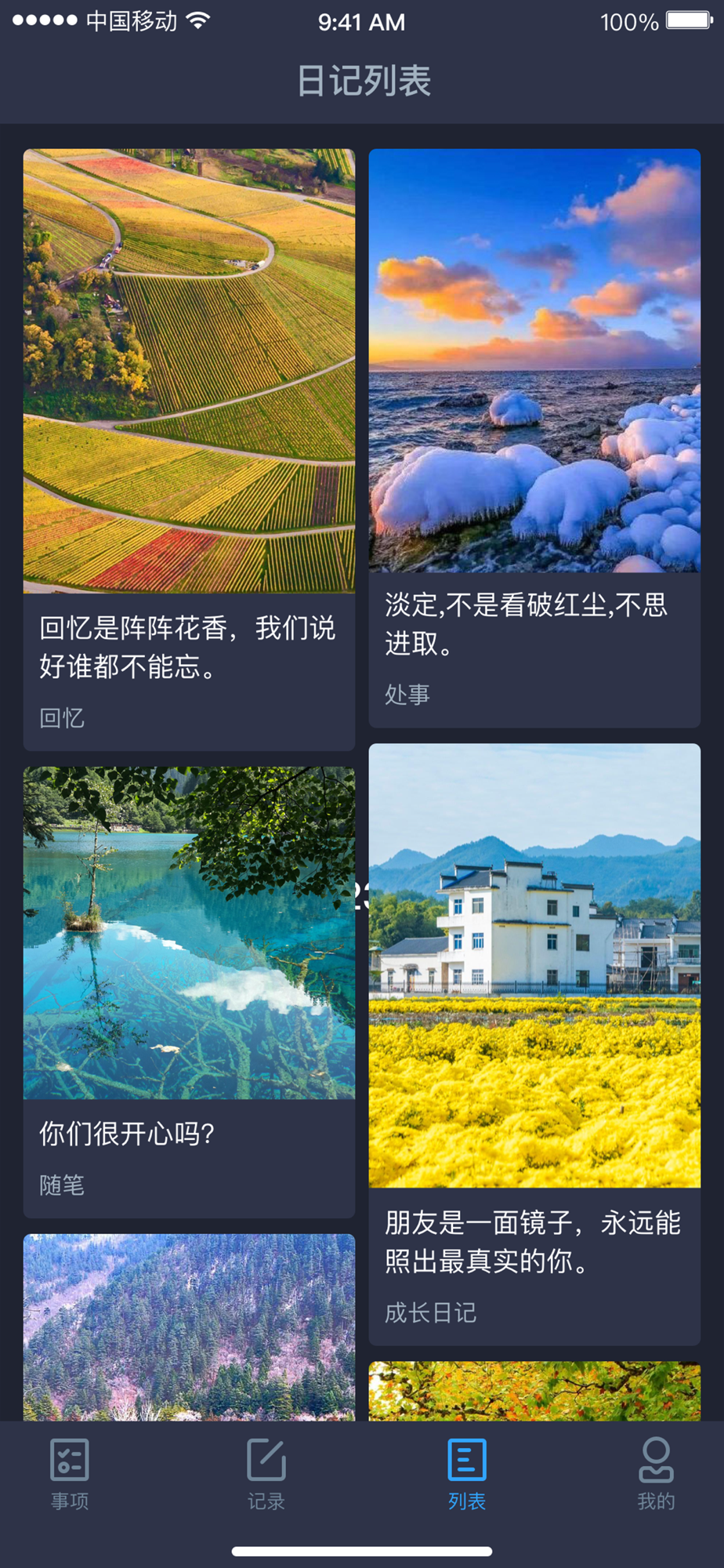The height and width of the screenshot is (1568, 724).
Task: Open the diary card 朋友是一面镜子
Action: coord(534,1044)
